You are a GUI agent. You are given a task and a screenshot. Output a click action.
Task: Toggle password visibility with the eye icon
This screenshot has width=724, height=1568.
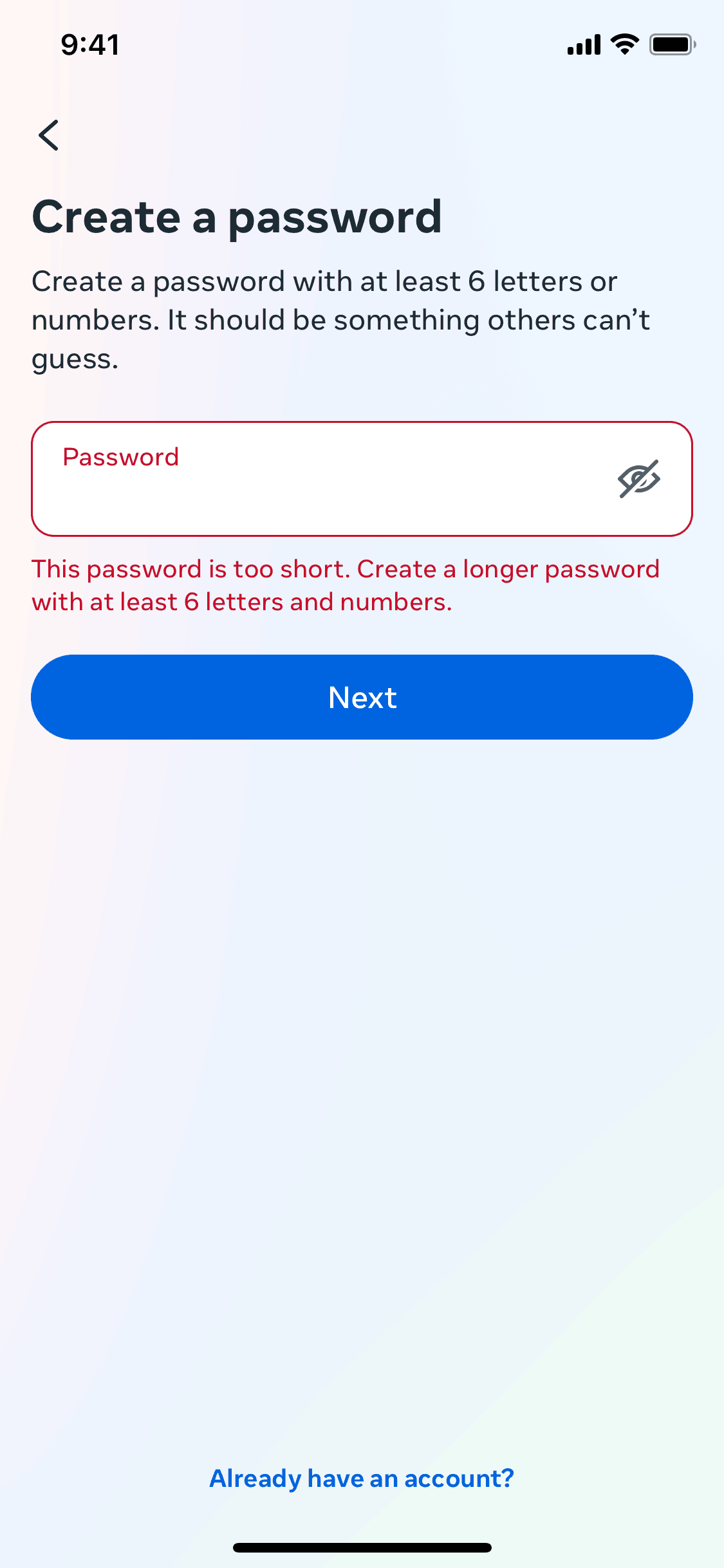(638, 479)
